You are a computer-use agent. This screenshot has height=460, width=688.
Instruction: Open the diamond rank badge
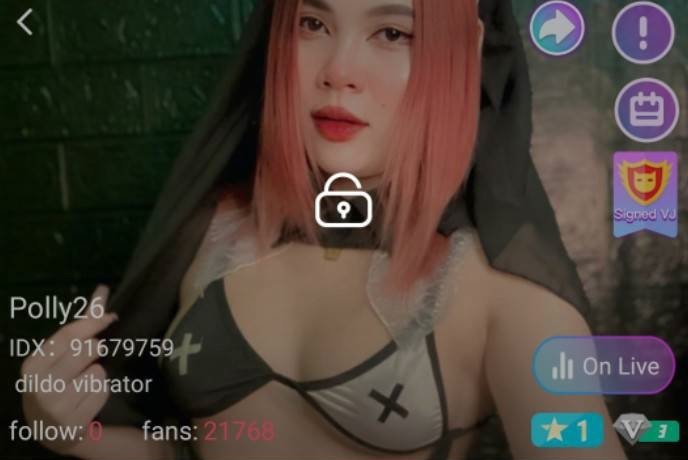646,430
